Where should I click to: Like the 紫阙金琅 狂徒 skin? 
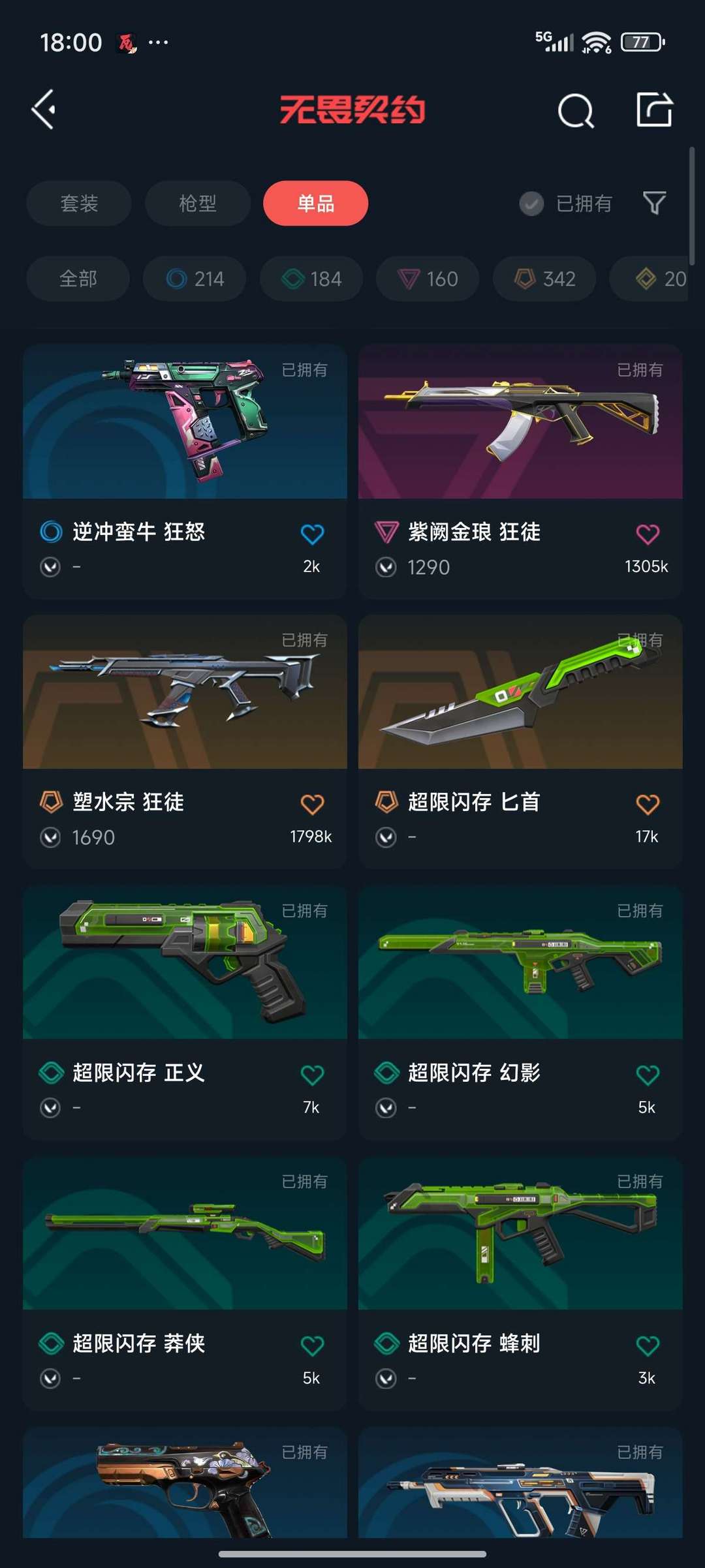(648, 534)
